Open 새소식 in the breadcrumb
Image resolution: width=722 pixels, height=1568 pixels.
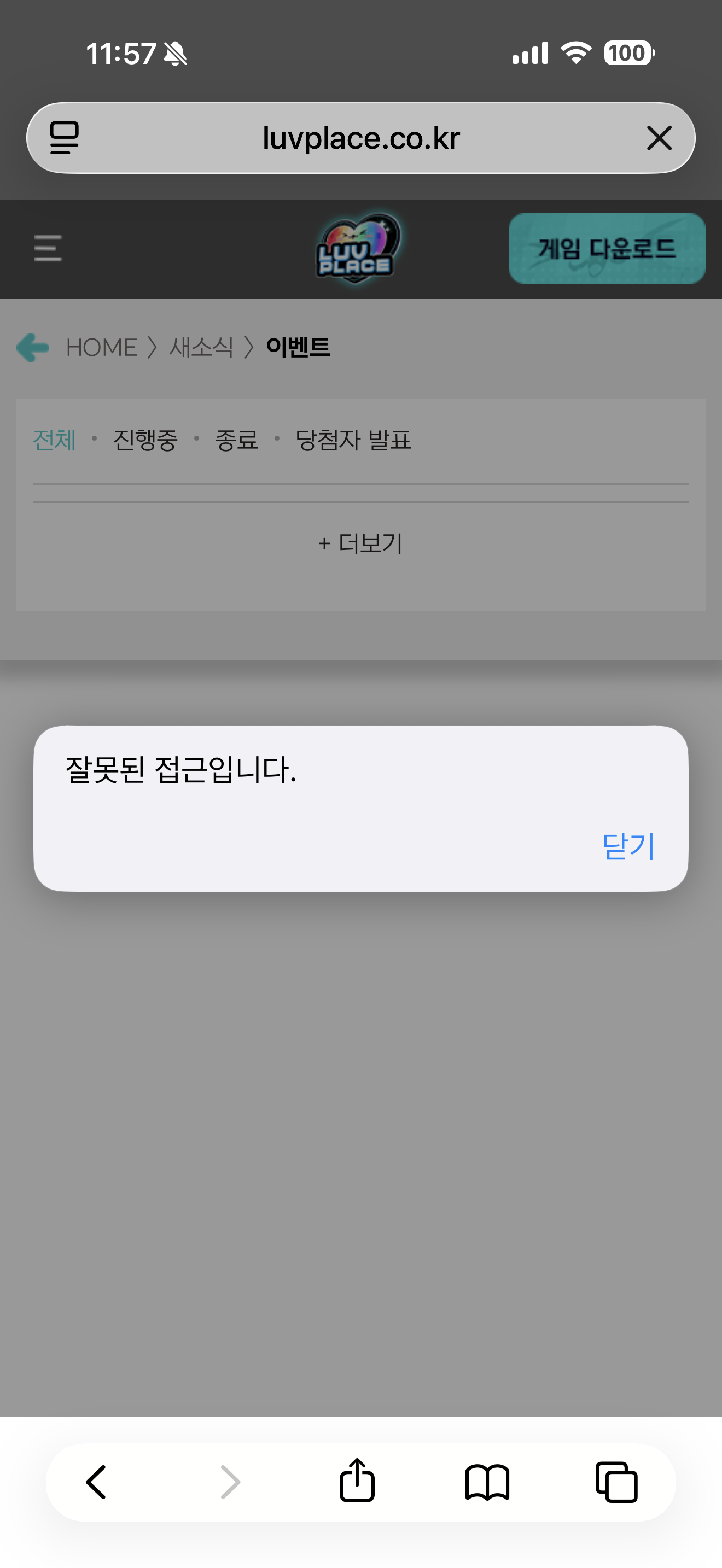(x=201, y=348)
